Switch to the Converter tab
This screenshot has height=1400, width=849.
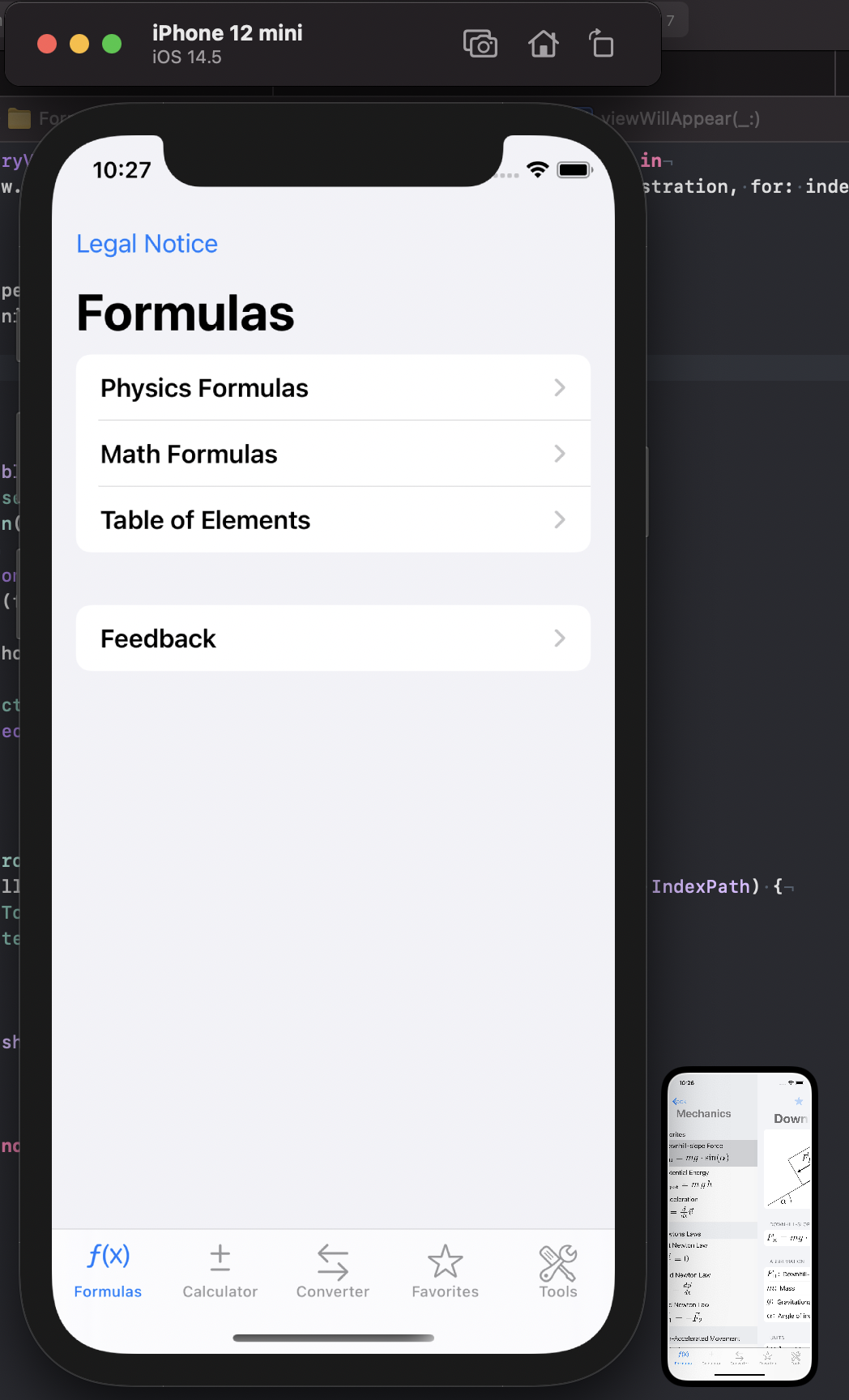coord(333,1271)
